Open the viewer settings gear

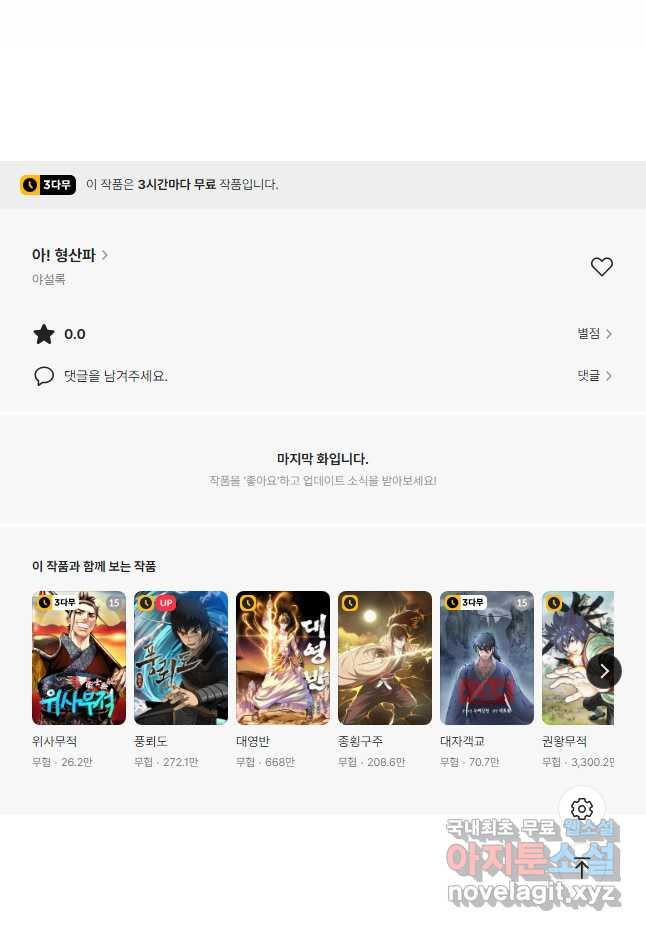582,809
